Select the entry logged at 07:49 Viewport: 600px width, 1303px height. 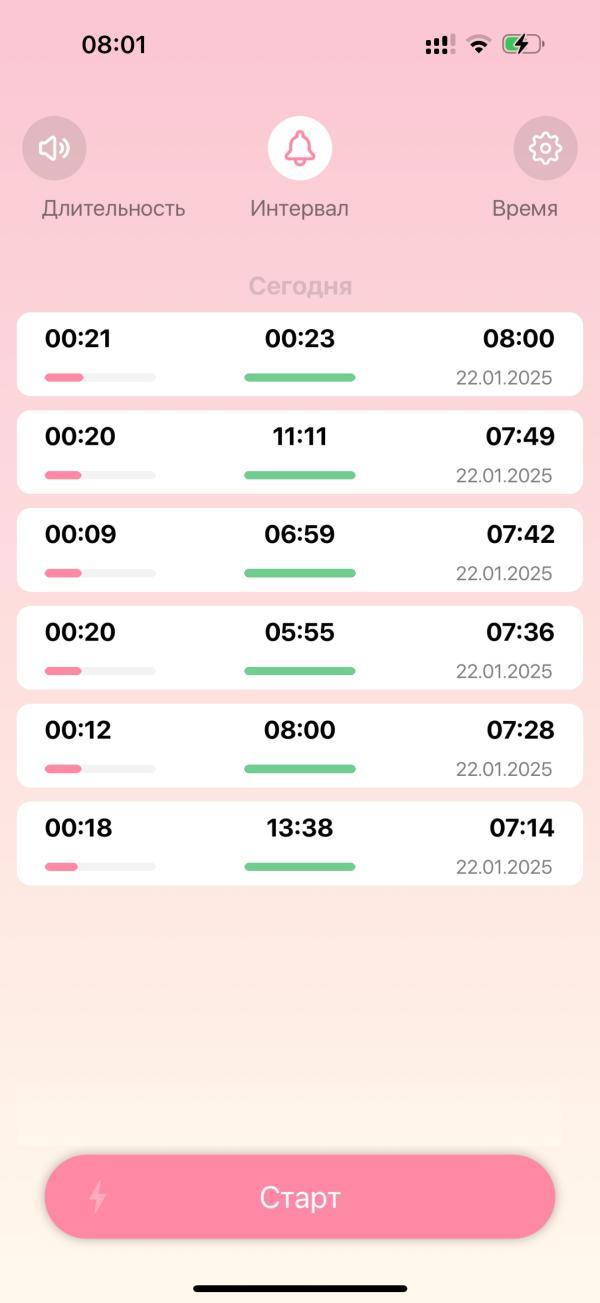(x=300, y=452)
